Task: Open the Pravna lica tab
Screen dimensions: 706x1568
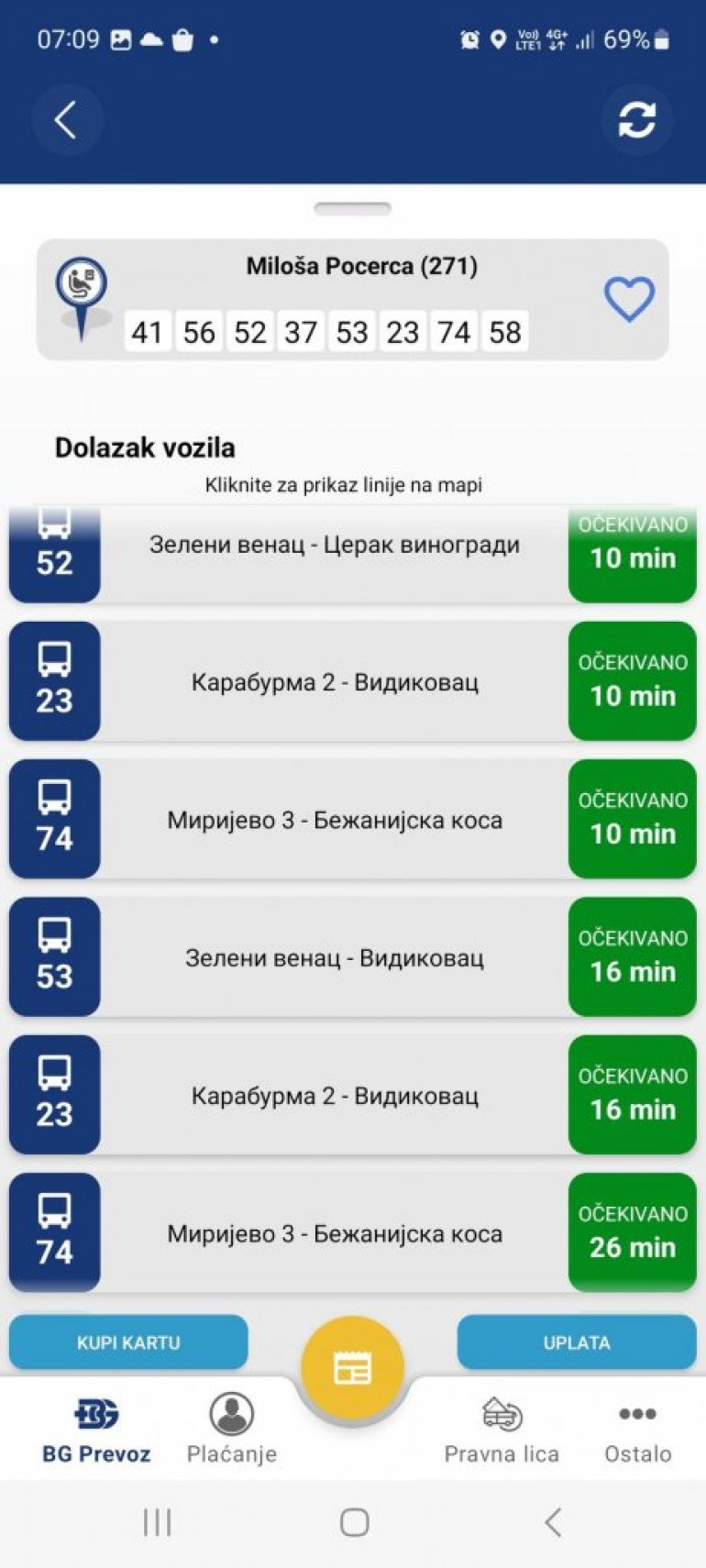Action: tap(502, 1430)
